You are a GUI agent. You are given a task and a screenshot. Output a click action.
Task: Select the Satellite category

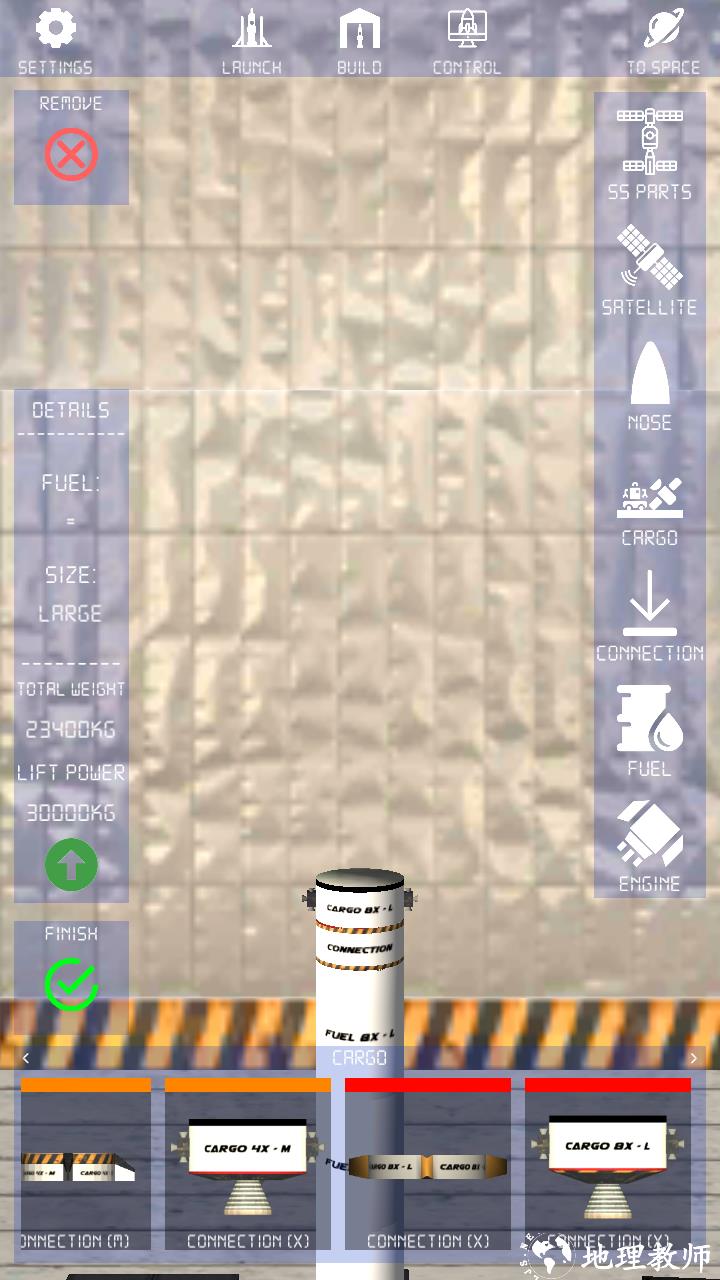pyautogui.click(x=649, y=268)
